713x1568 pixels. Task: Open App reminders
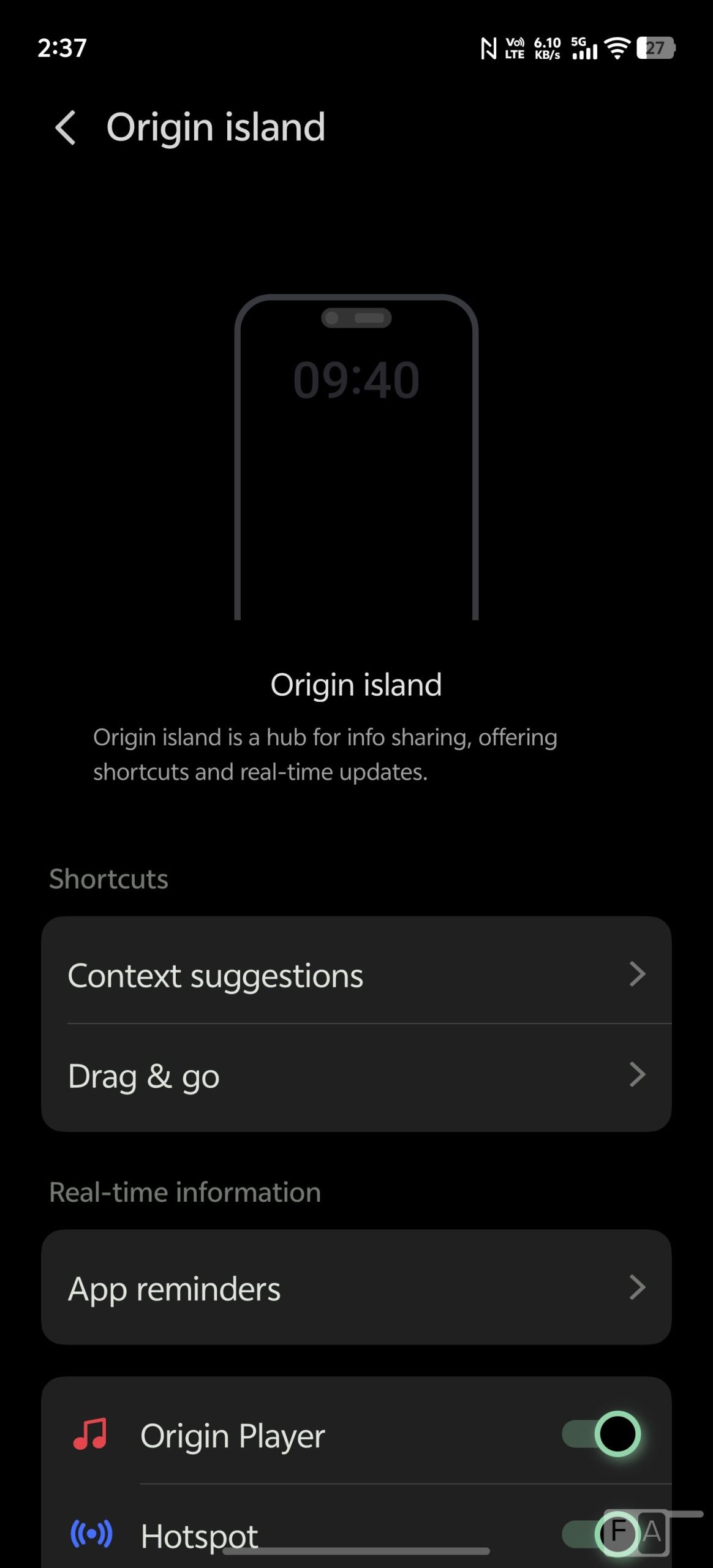coord(356,1289)
